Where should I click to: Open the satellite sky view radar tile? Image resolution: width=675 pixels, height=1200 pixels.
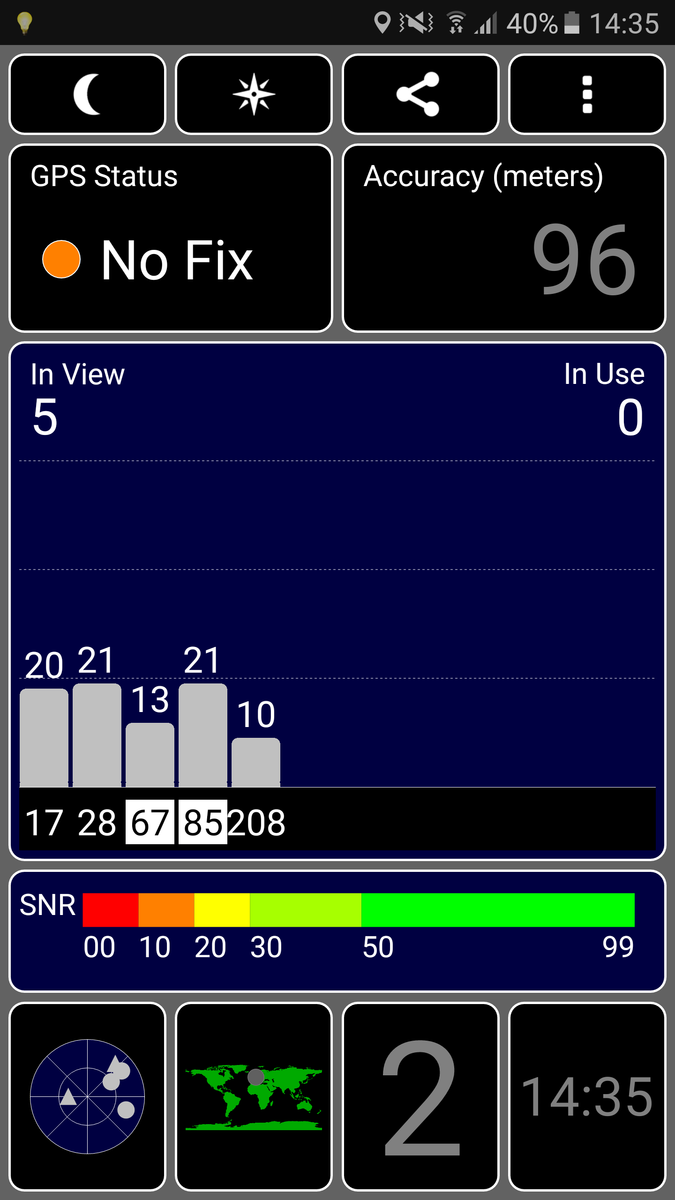pyautogui.click(x=87, y=1096)
